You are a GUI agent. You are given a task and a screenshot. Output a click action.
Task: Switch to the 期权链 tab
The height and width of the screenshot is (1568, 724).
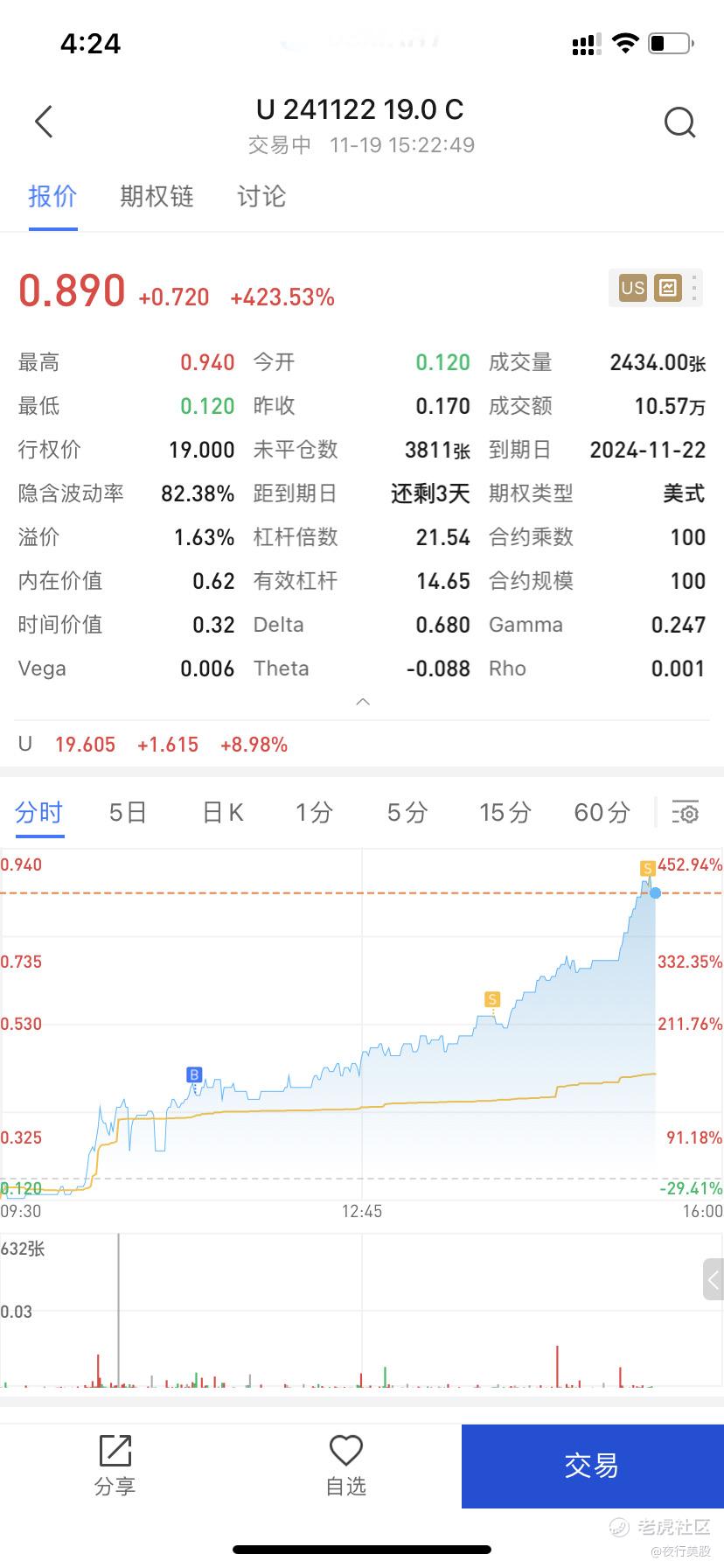coord(157,197)
